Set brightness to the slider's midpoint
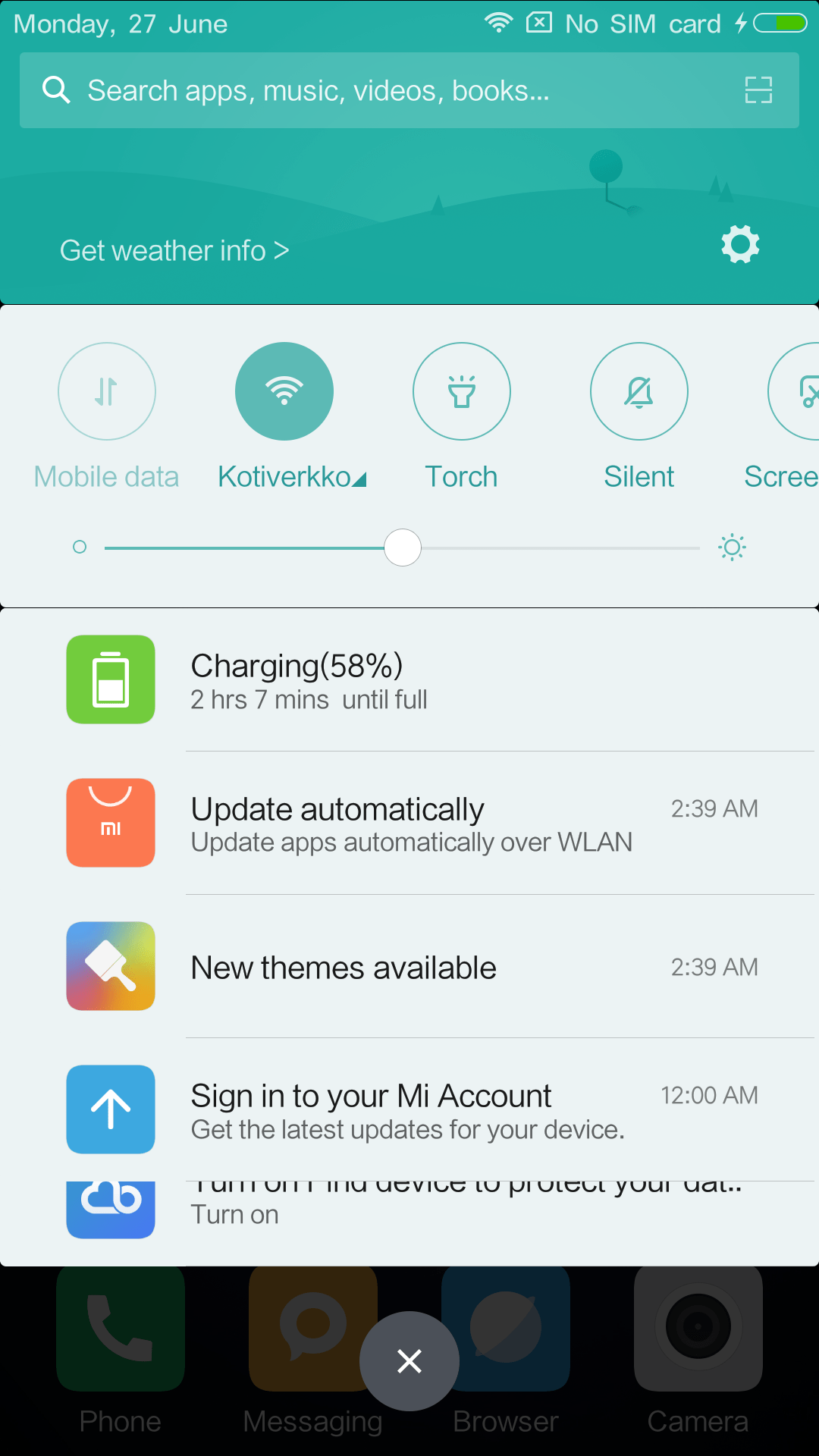 [402, 548]
